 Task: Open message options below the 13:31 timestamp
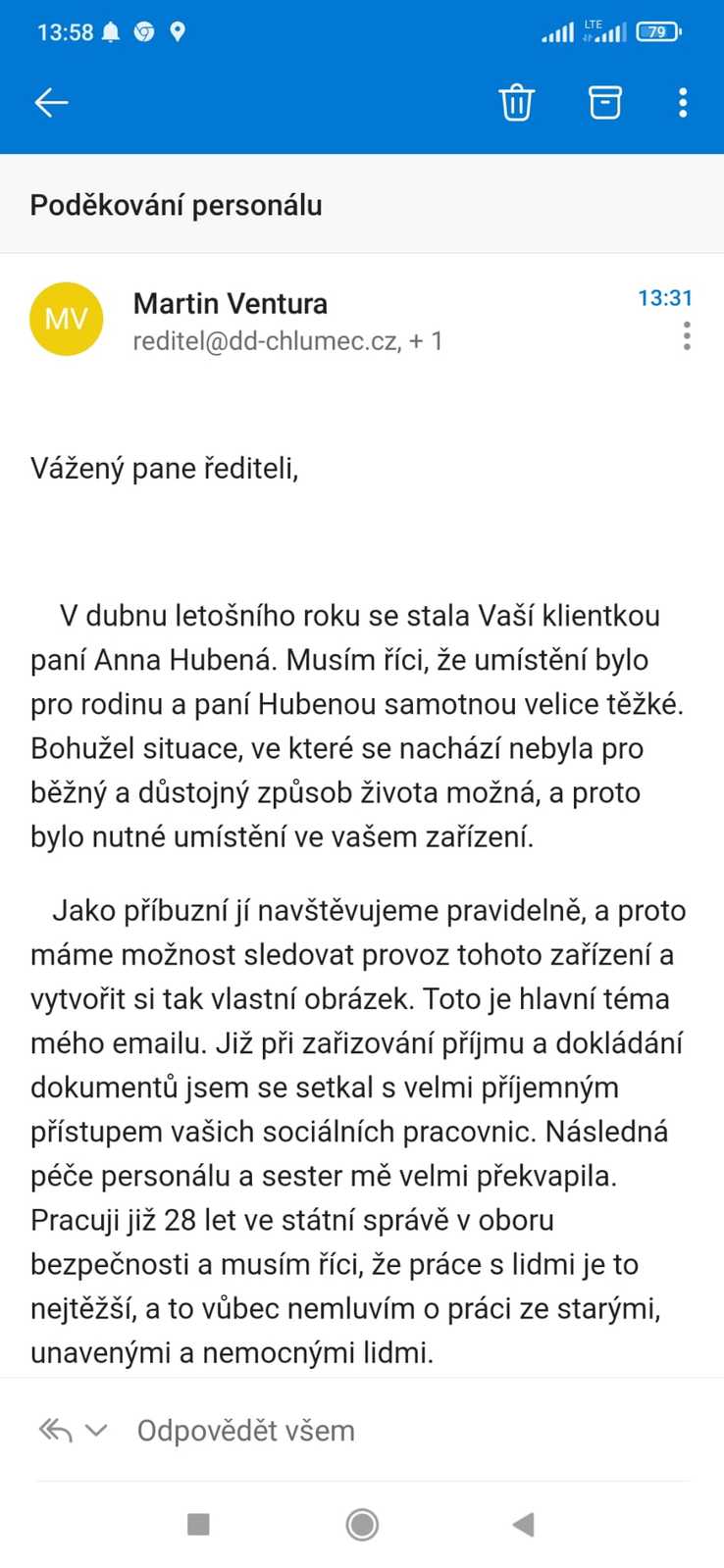687,336
